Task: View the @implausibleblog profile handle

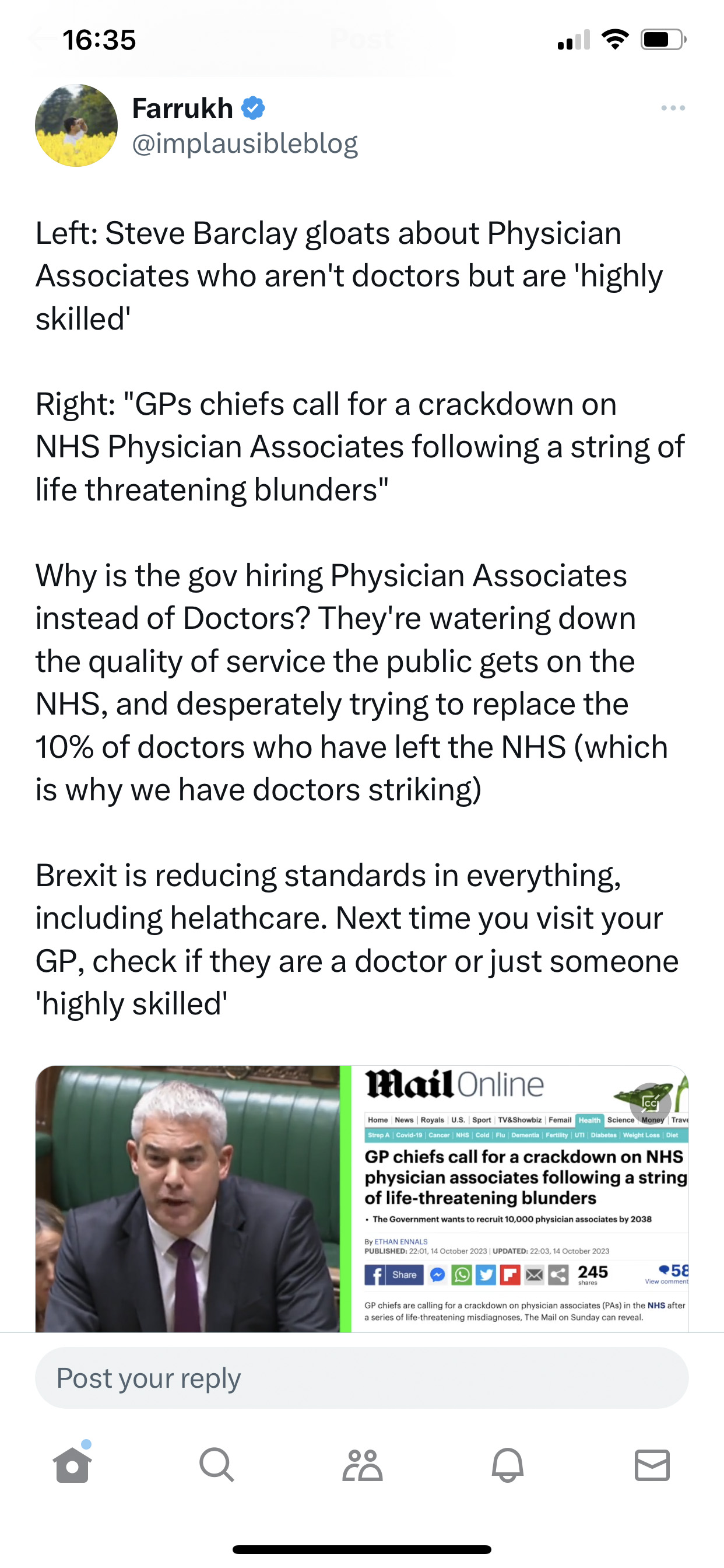Action: click(245, 143)
